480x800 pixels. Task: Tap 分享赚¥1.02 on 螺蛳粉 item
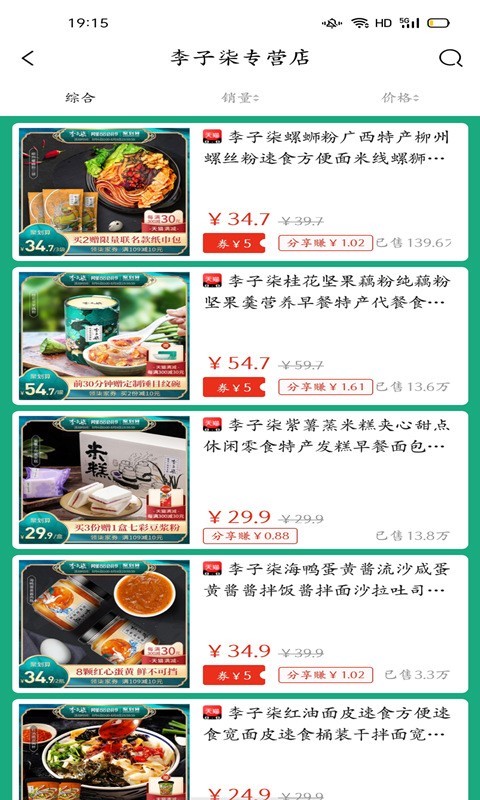click(325, 243)
